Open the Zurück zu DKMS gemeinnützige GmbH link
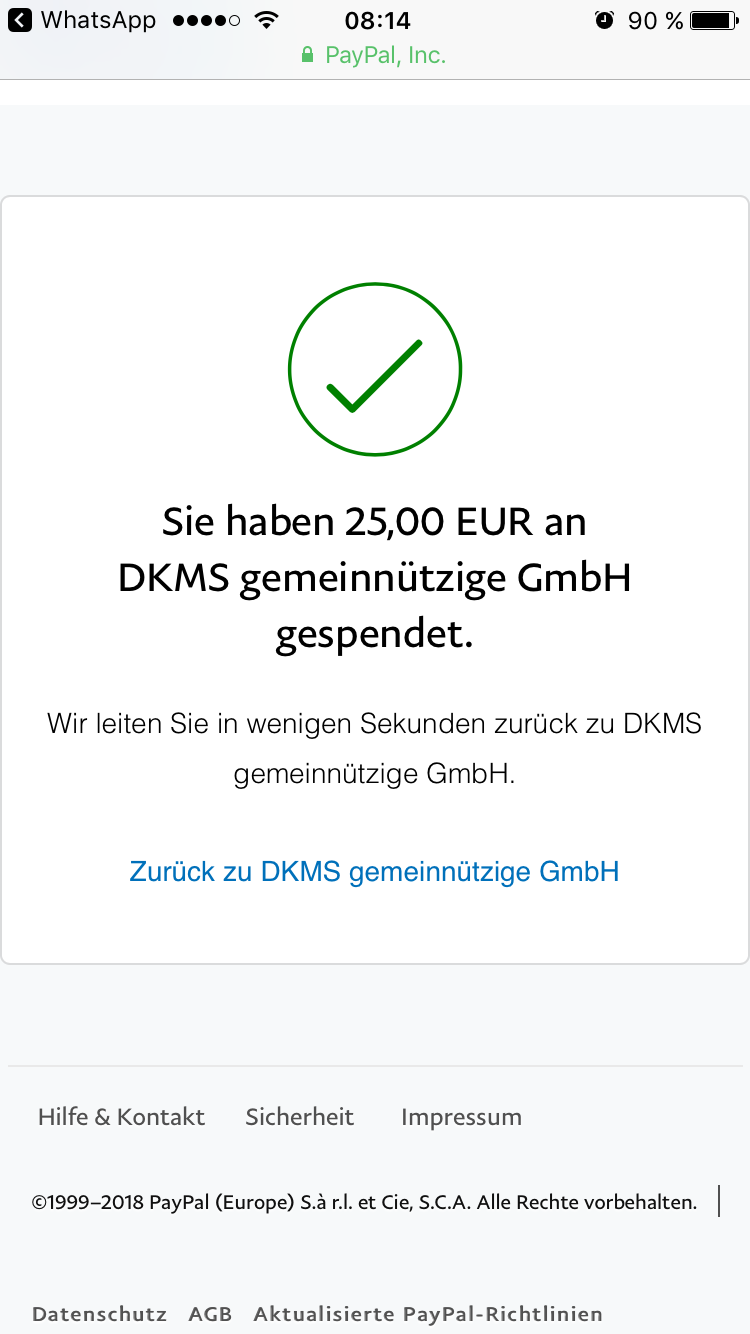Screen dimensions: 750x1334 pyautogui.click(x=374, y=872)
